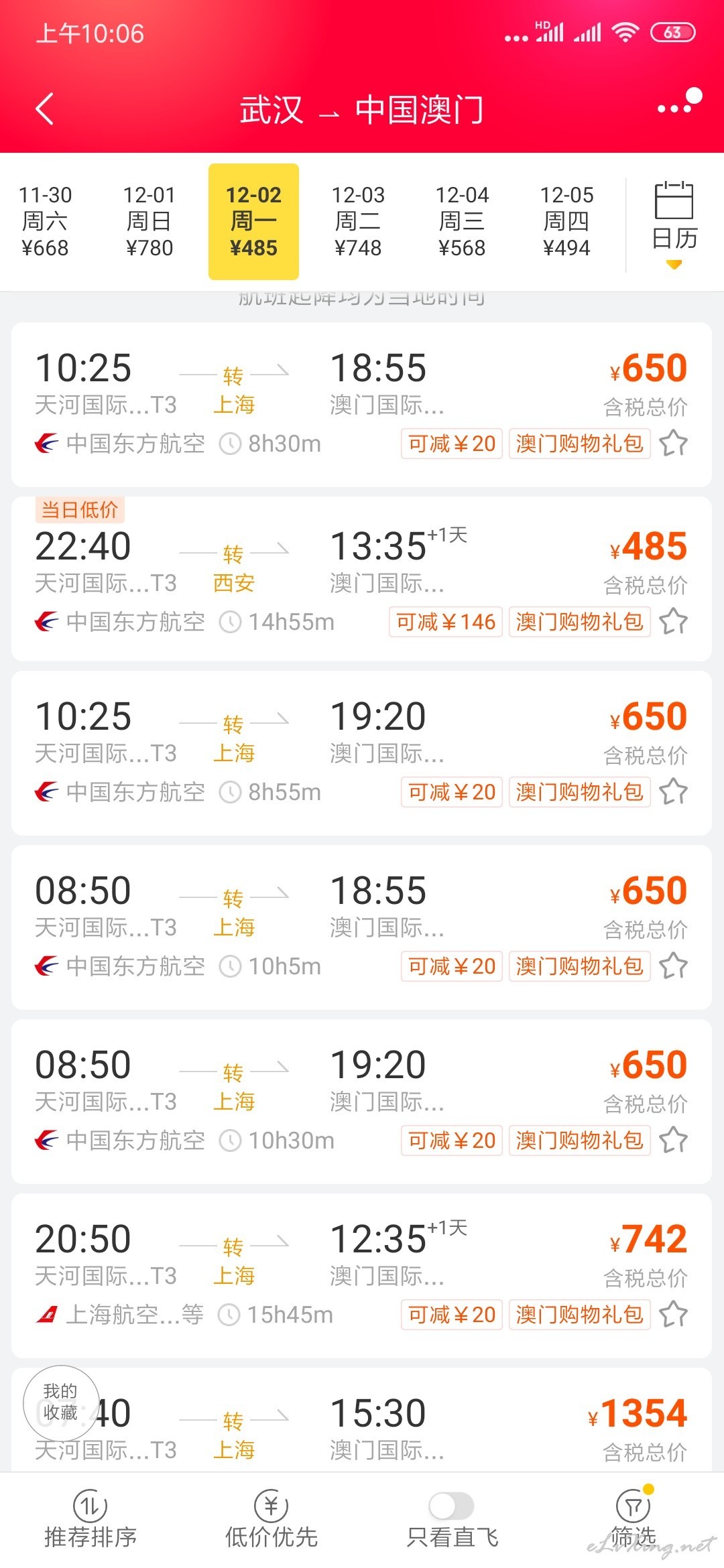Sort flights by 推荐排序
Viewport: 724px width, 1568px height.
90,1520
